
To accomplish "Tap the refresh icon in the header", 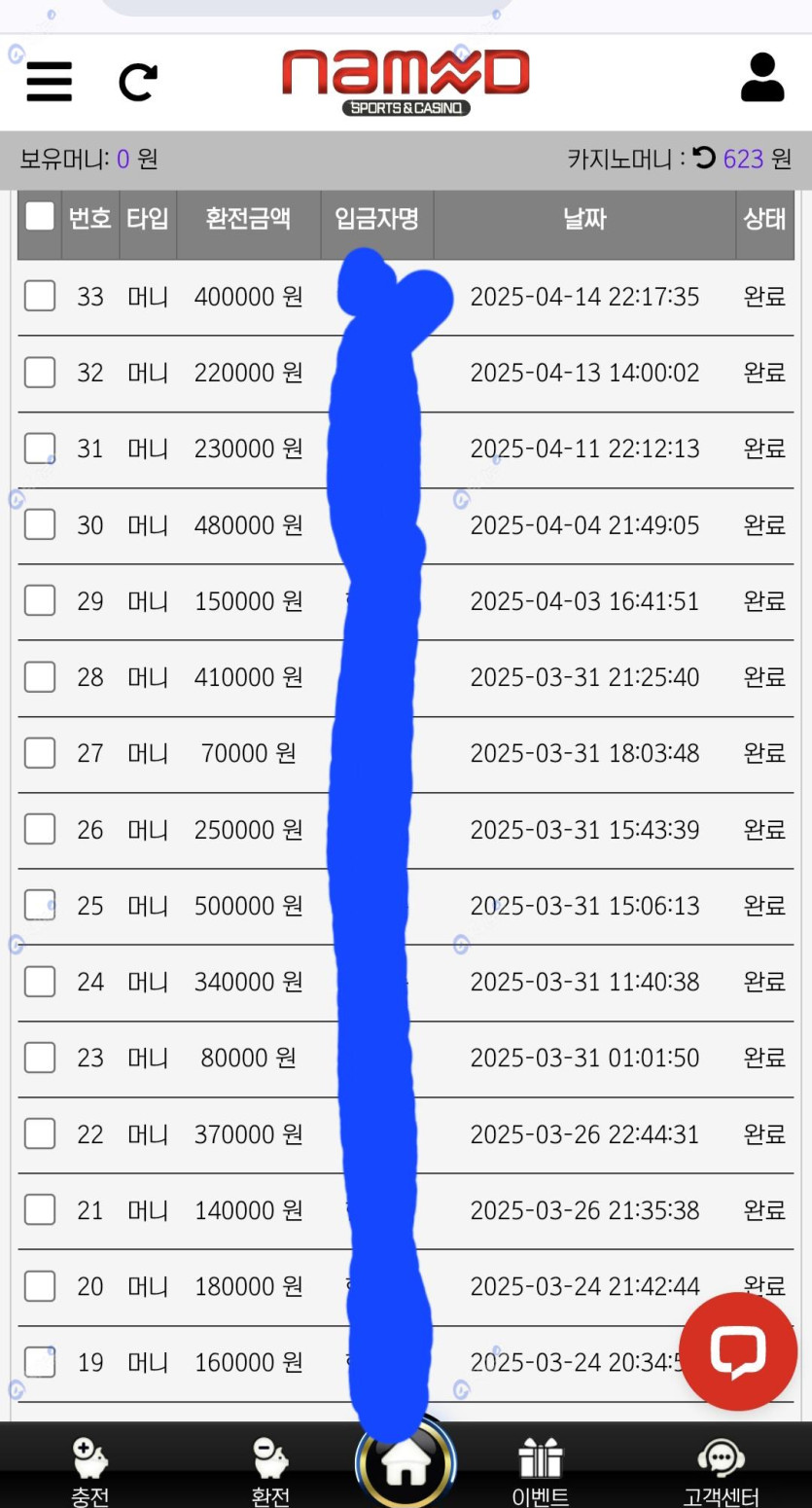I will (x=138, y=83).
